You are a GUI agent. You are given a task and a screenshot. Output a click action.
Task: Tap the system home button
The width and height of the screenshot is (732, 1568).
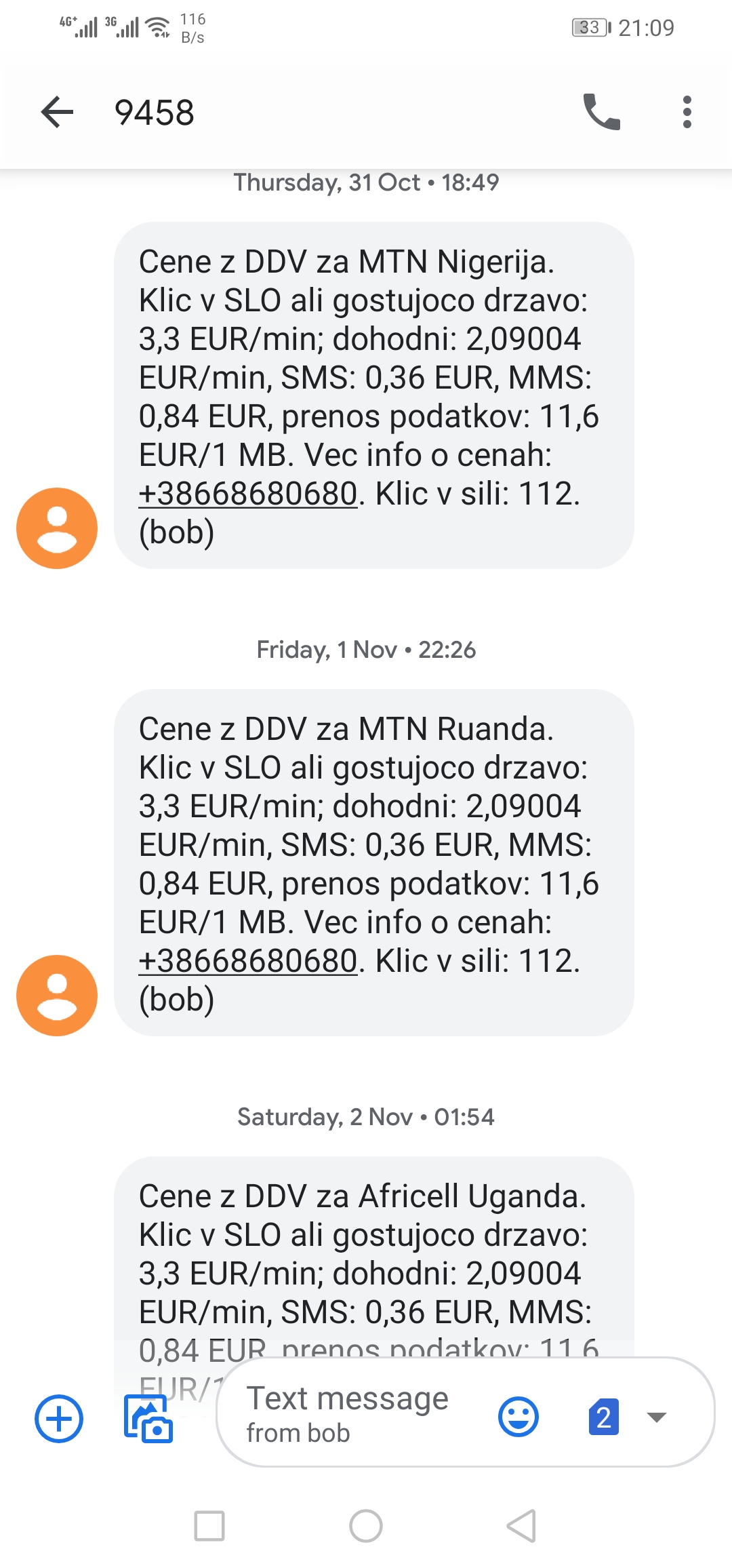(x=366, y=1526)
